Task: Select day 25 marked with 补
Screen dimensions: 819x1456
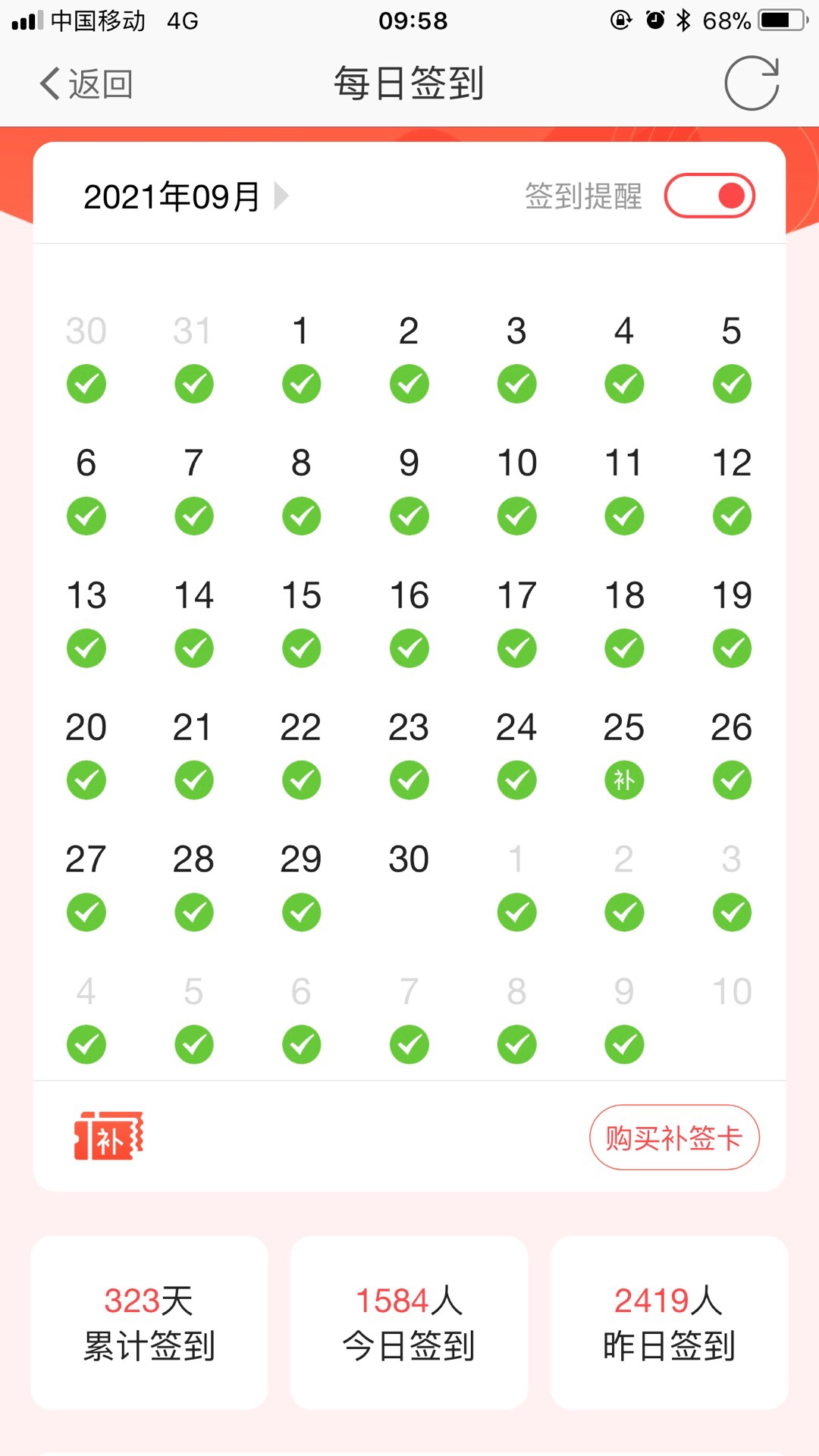Action: point(624,754)
